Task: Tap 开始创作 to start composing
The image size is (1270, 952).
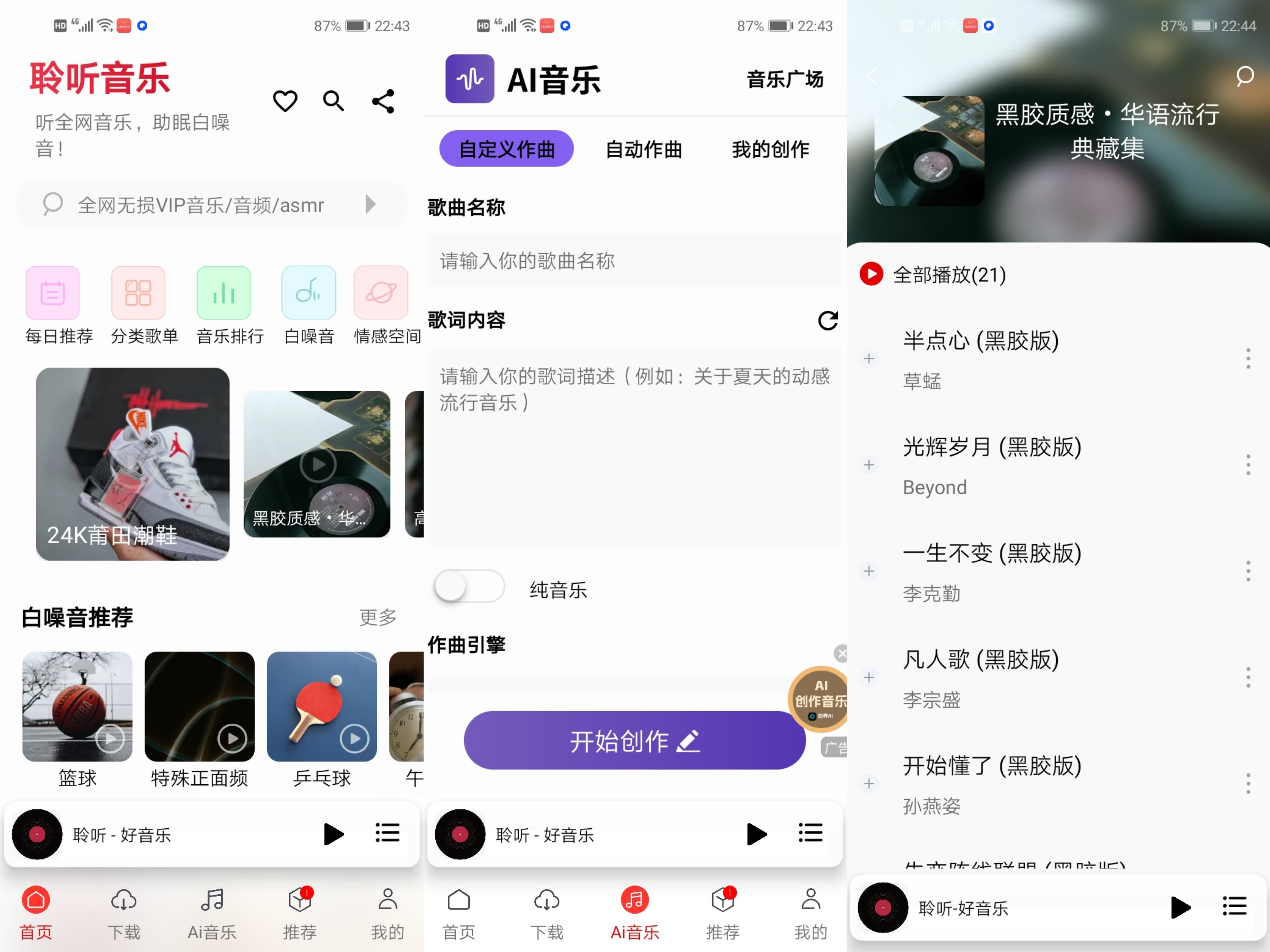Action: click(634, 741)
